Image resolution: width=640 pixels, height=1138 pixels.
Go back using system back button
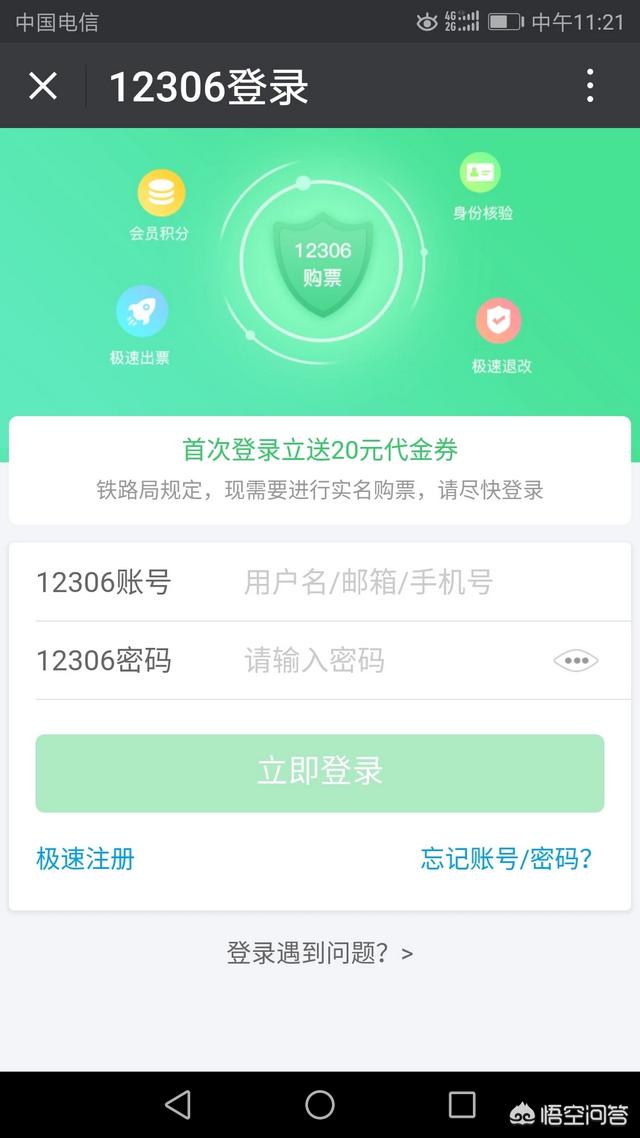[178, 1104]
